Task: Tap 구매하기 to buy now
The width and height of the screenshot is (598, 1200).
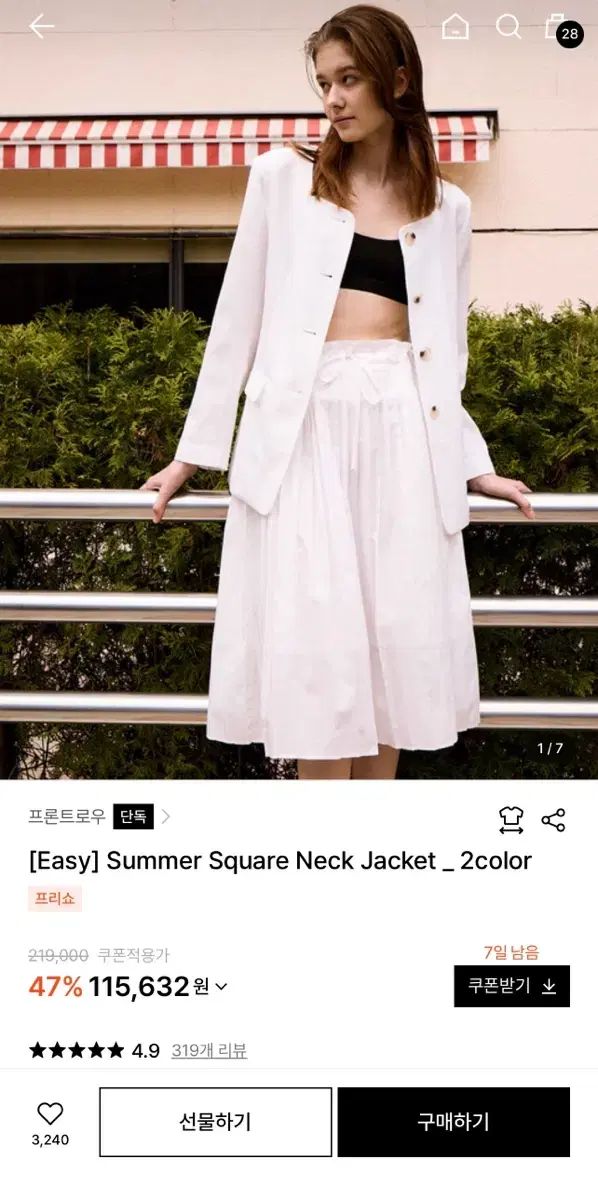Action: click(x=454, y=1122)
